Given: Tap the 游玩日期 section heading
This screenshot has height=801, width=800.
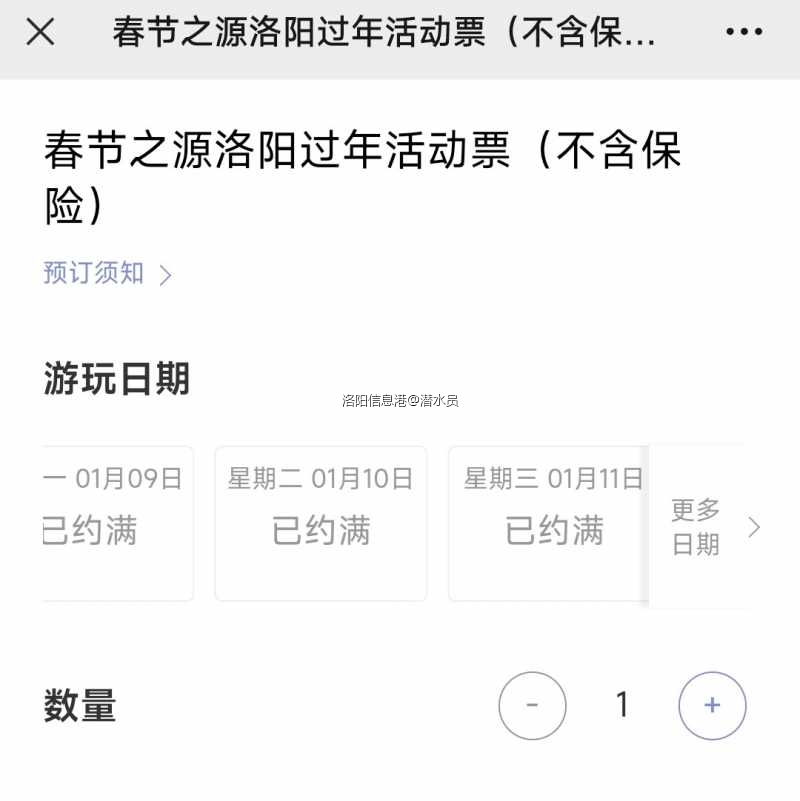Looking at the screenshot, I should pyautogui.click(x=116, y=378).
